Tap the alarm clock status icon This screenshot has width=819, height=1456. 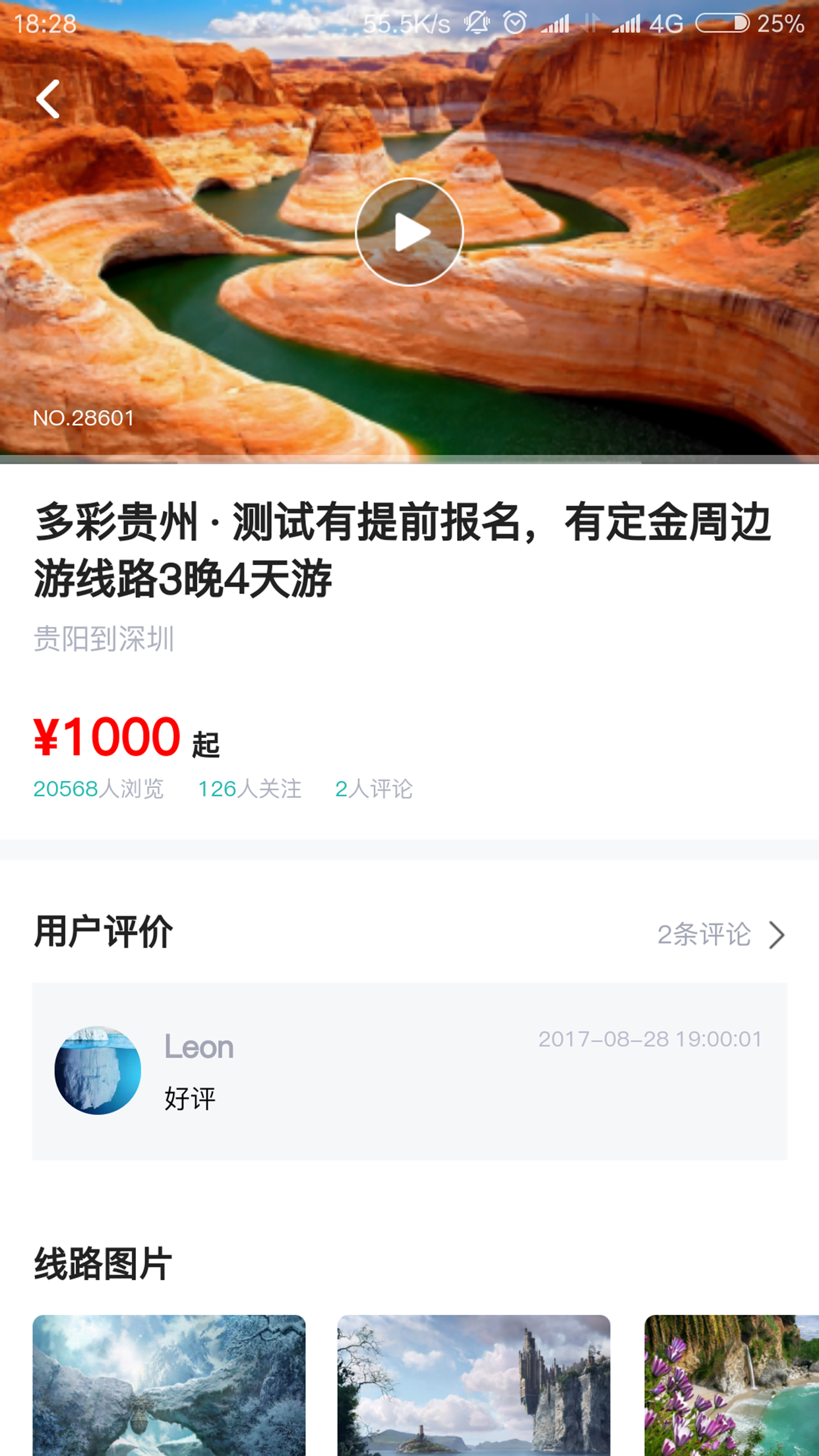click(x=514, y=23)
